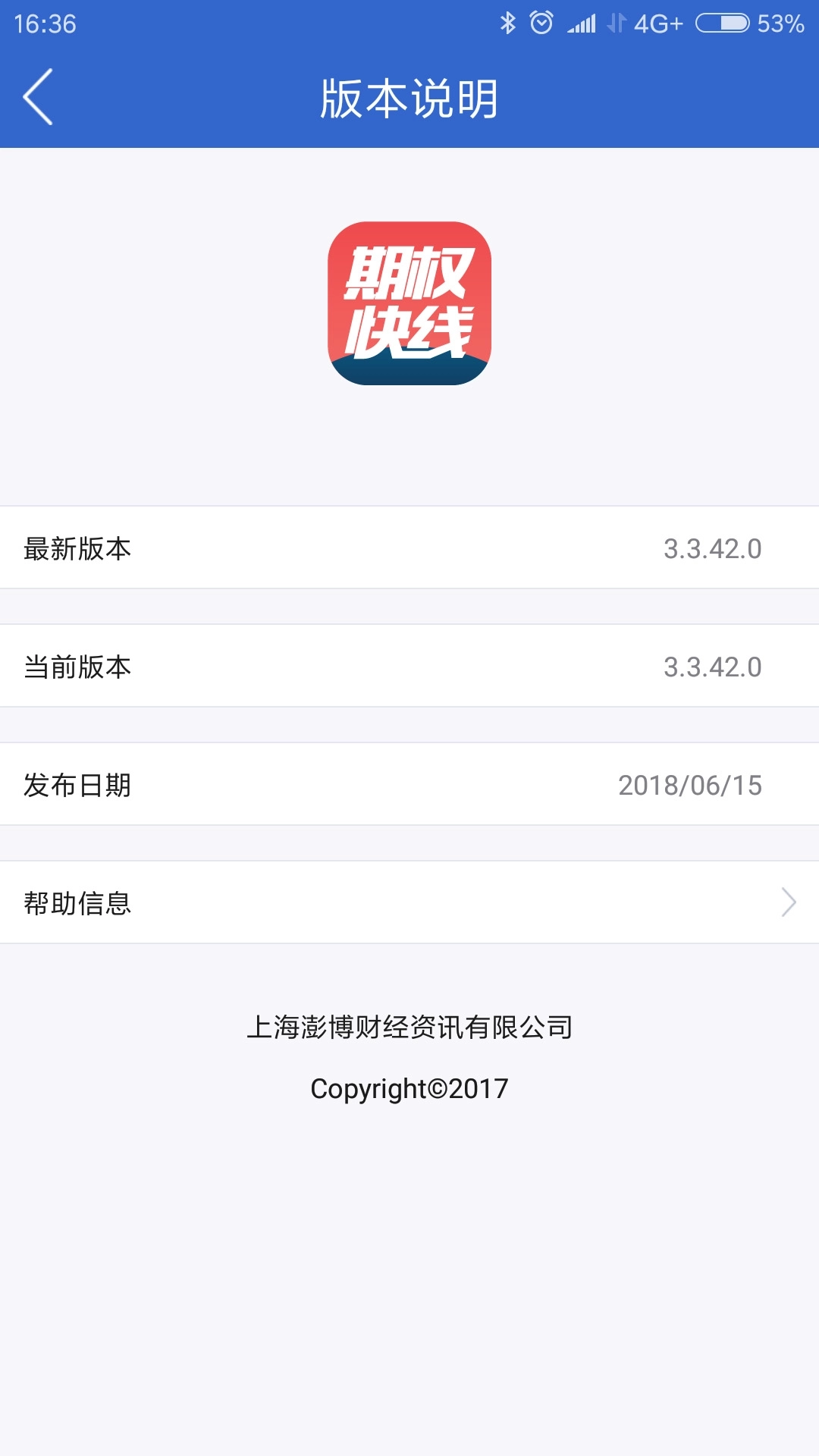
Task: Click the 4G+ network indicator
Action: [x=656, y=23]
